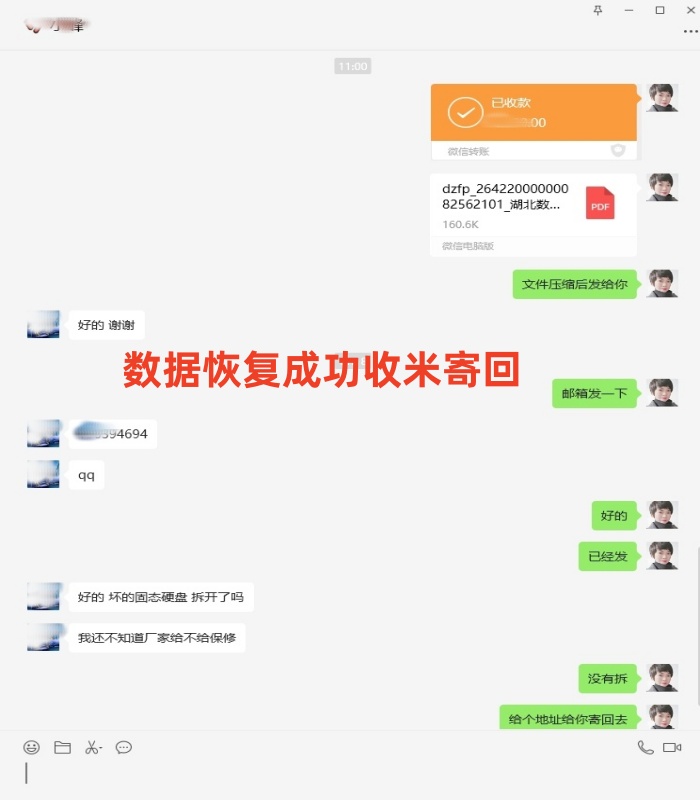Screen dimensions: 700x800
Task: Start a screenshot with the scissors icon
Action: (x=92, y=747)
